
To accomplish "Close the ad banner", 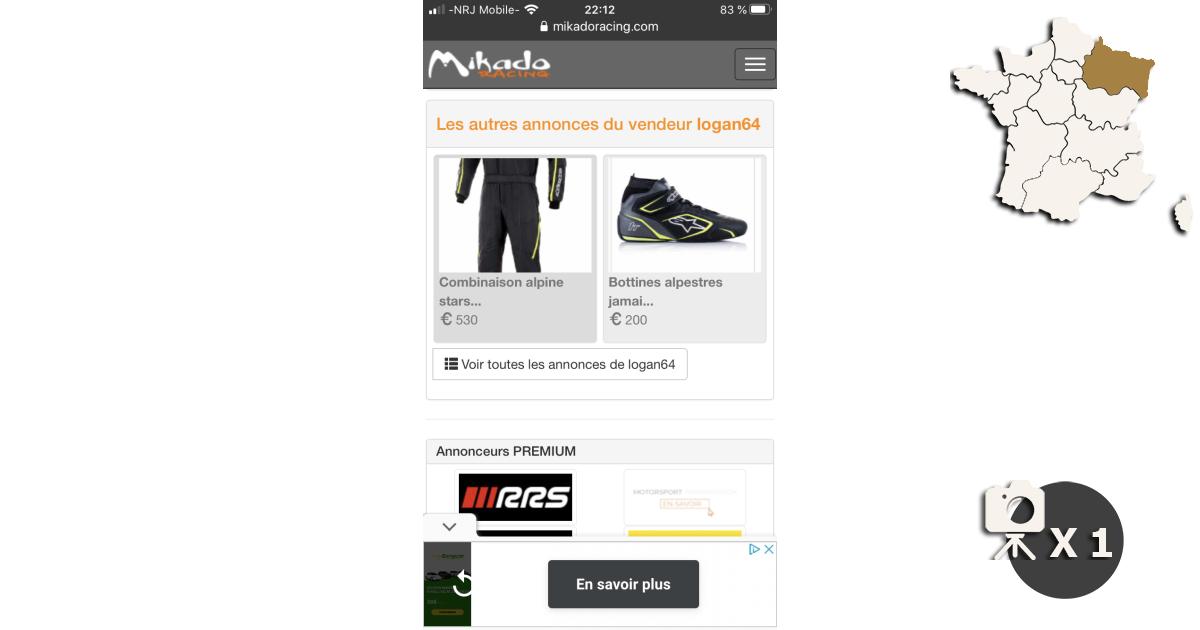I will pyautogui.click(x=769, y=549).
